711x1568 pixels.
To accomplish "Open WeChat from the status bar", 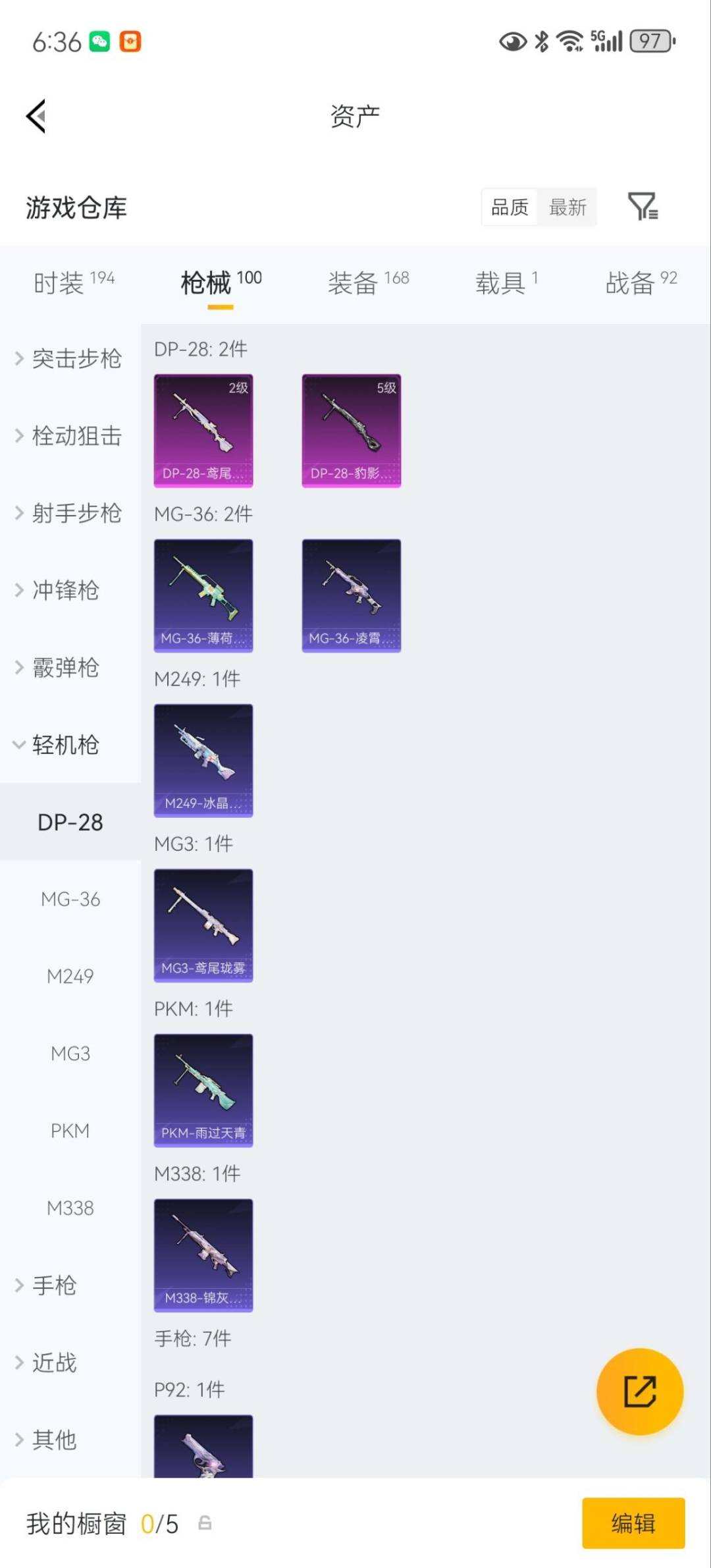I will (100, 41).
